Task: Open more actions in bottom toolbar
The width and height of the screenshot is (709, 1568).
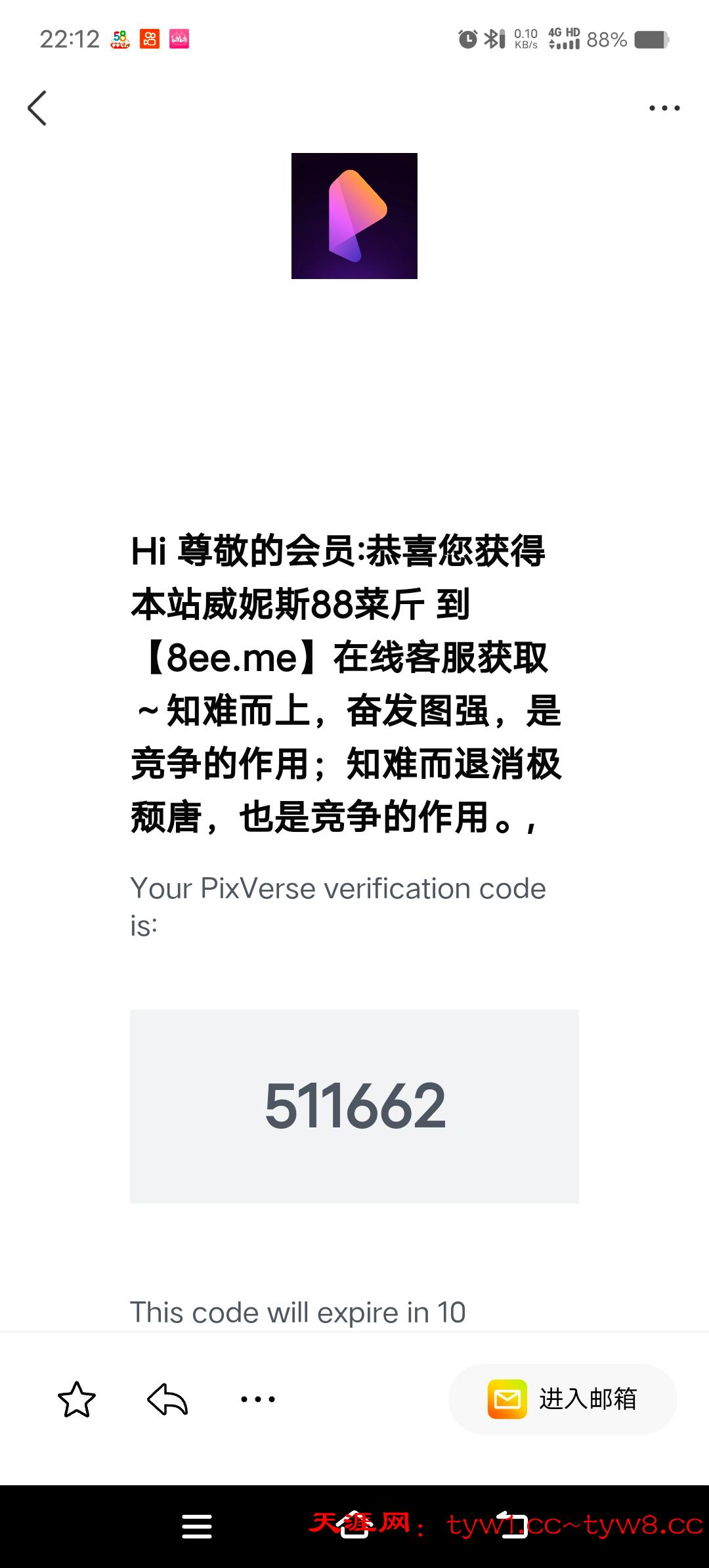Action: point(258,1399)
